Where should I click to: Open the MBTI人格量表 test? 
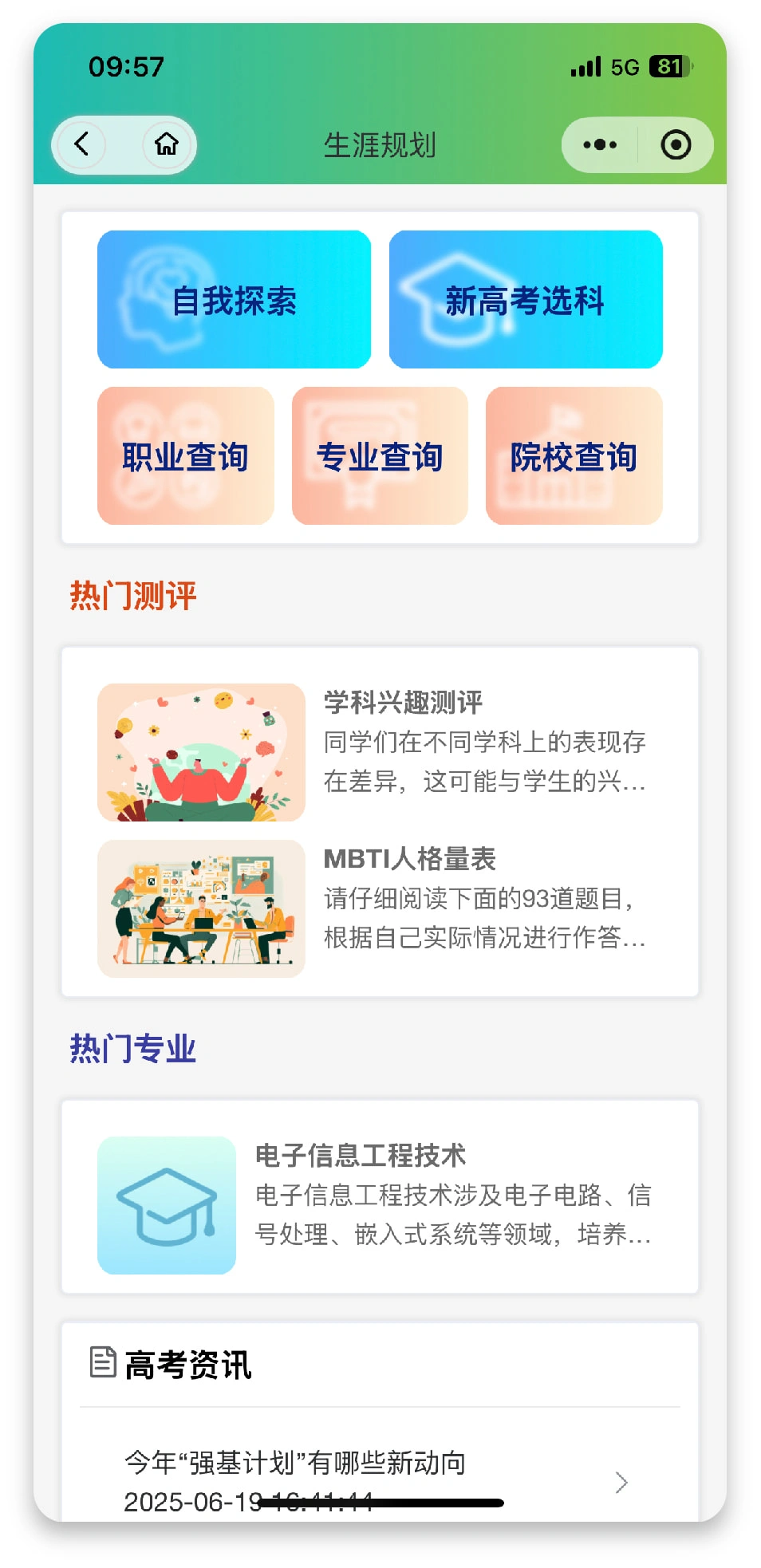point(380,908)
